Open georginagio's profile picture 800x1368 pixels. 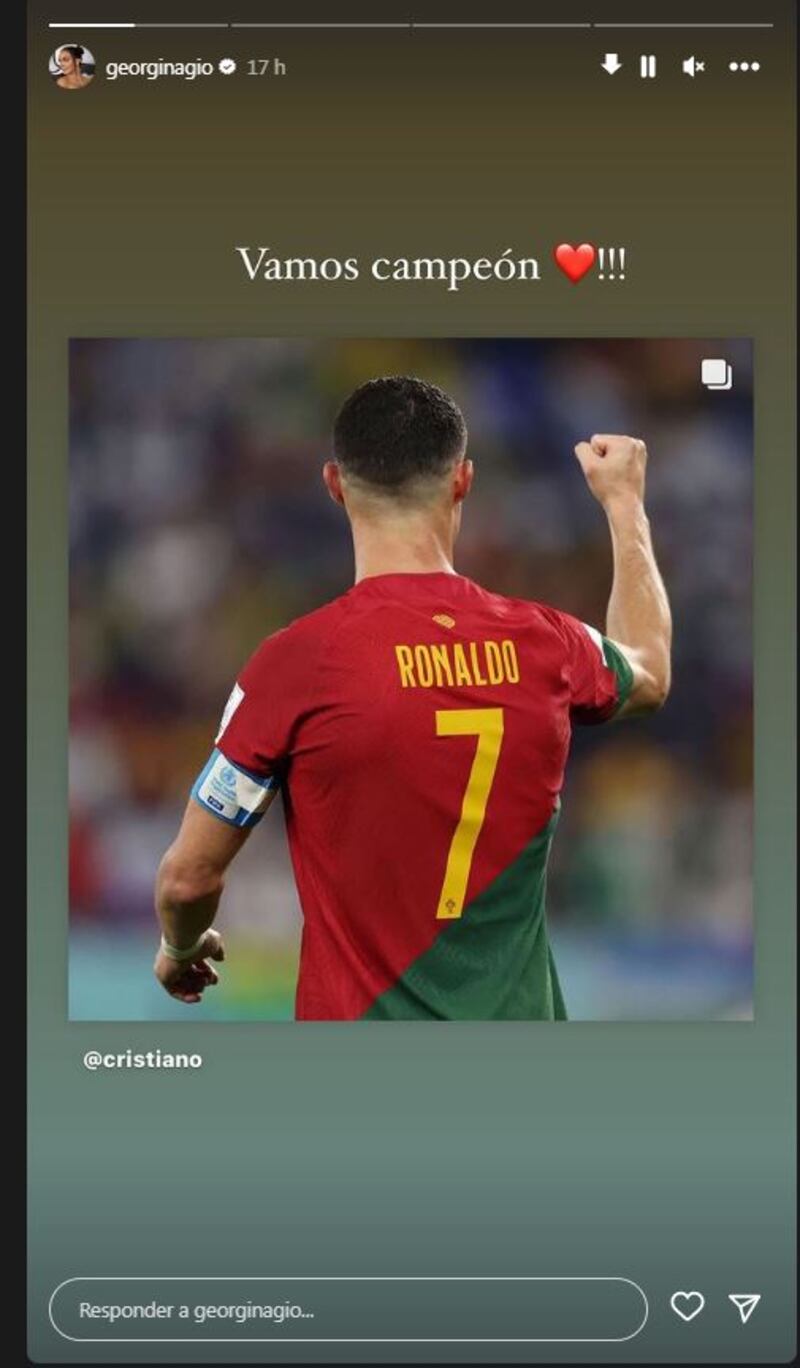(71, 67)
